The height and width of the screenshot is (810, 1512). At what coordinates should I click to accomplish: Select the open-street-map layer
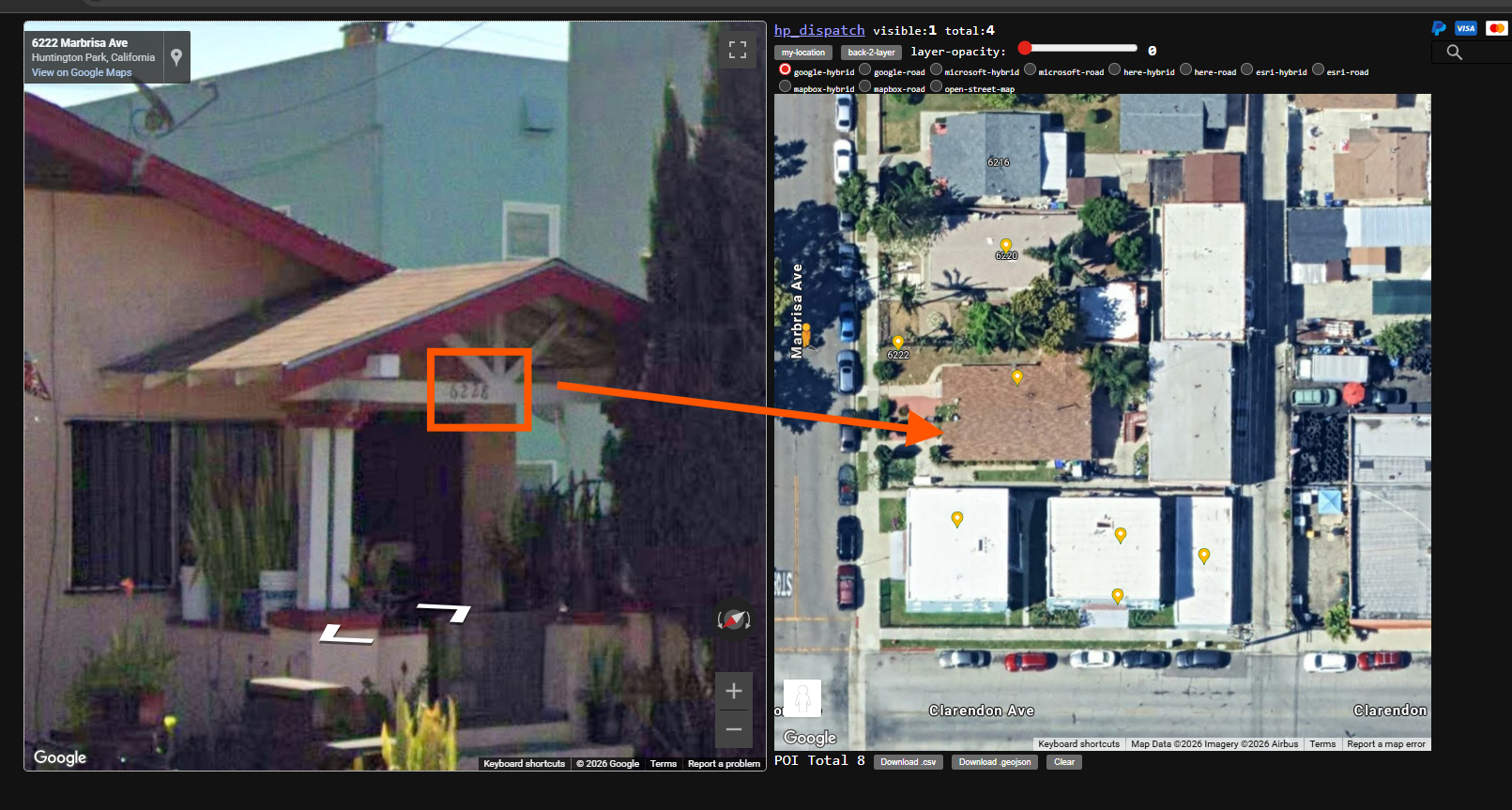pyautogui.click(x=936, y=86)
